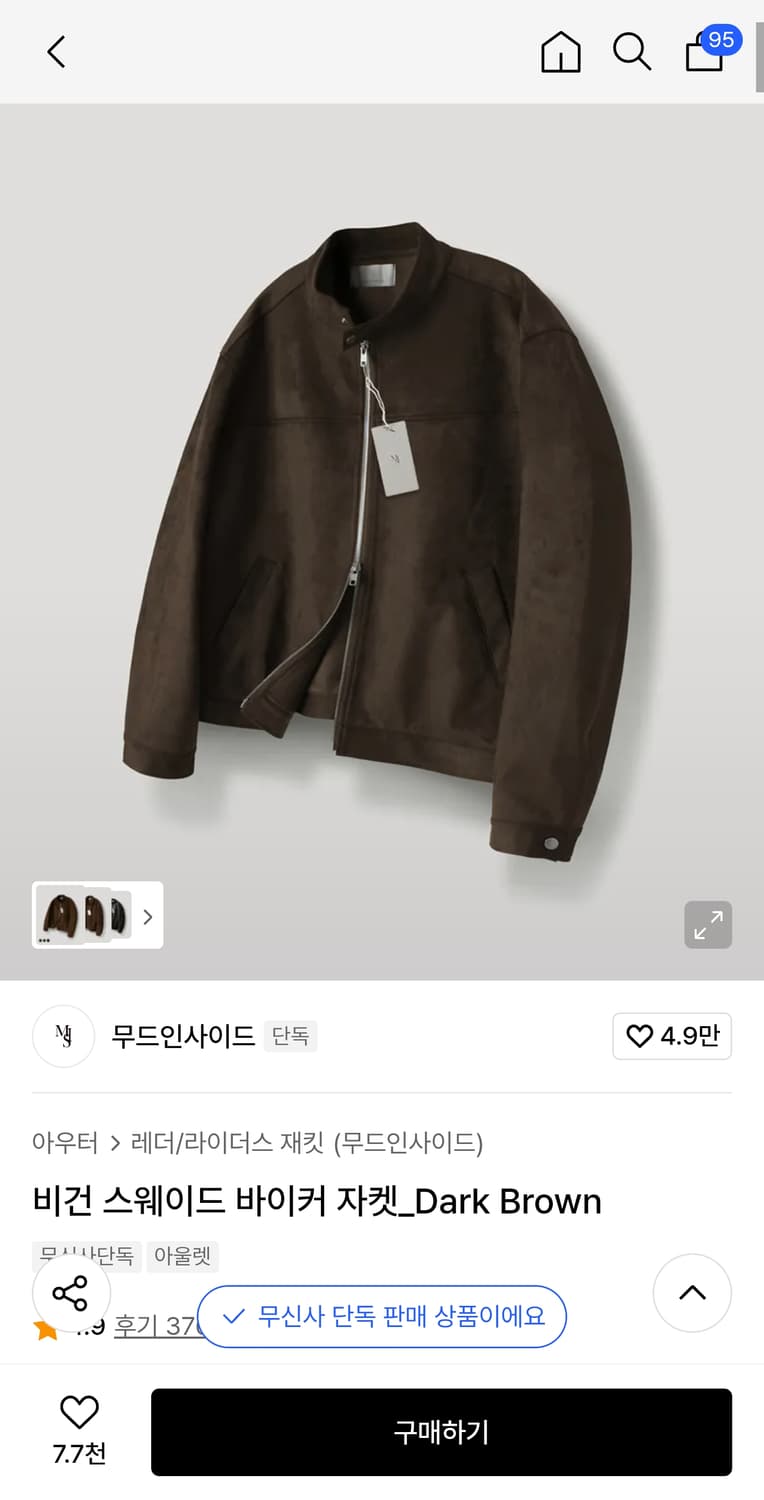The image size is (764, 1500).
Task: Click the arrow to view more product thumbnails
Action: pyautogui.click(x=147, y=915)
